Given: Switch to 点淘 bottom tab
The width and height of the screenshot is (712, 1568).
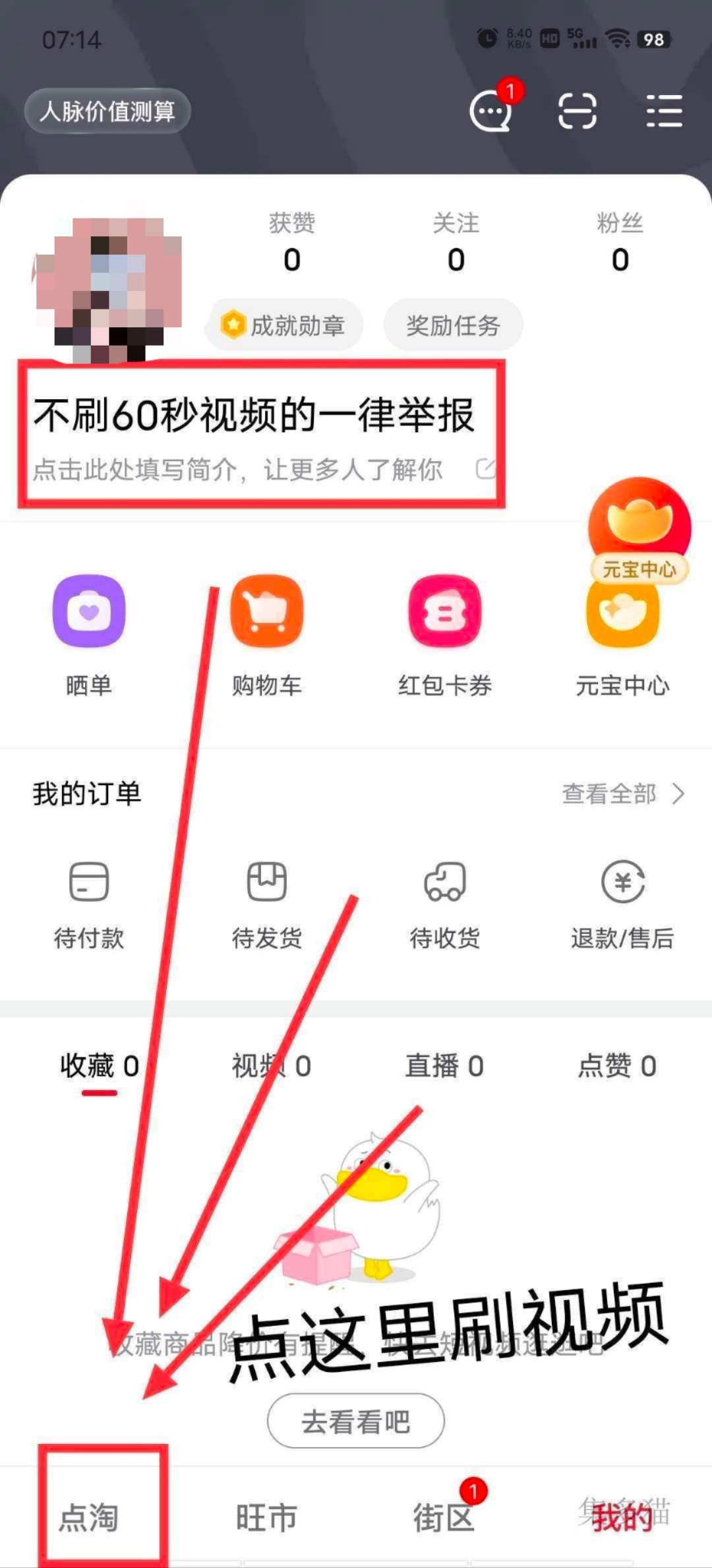Looking at the screenshot, I should [89, 1517].
